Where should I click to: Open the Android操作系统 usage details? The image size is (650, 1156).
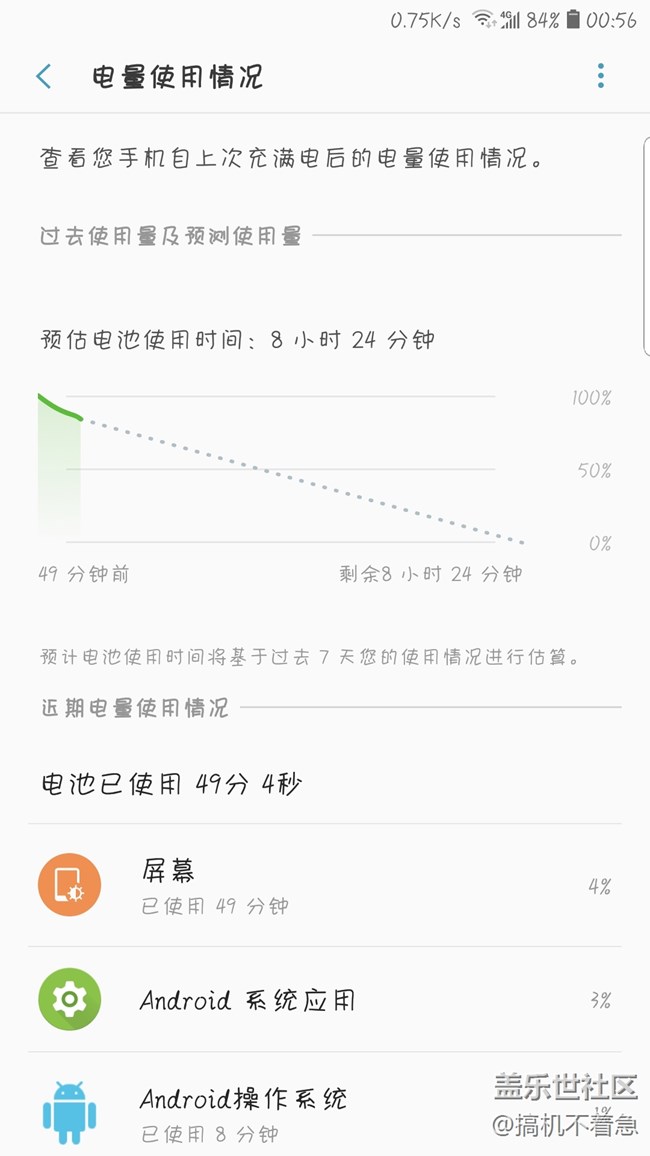(x=325, y=1105)
